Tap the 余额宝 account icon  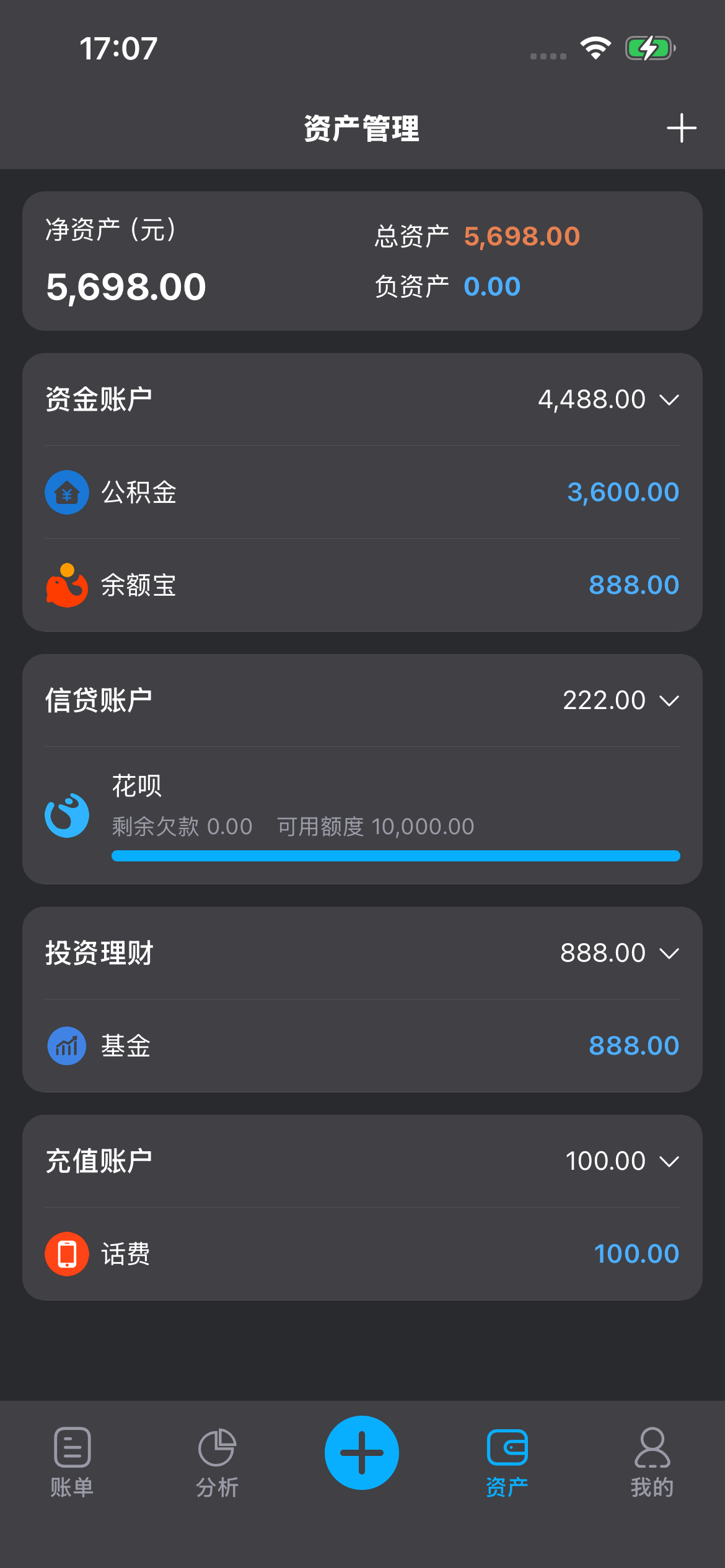coord(66,585)
